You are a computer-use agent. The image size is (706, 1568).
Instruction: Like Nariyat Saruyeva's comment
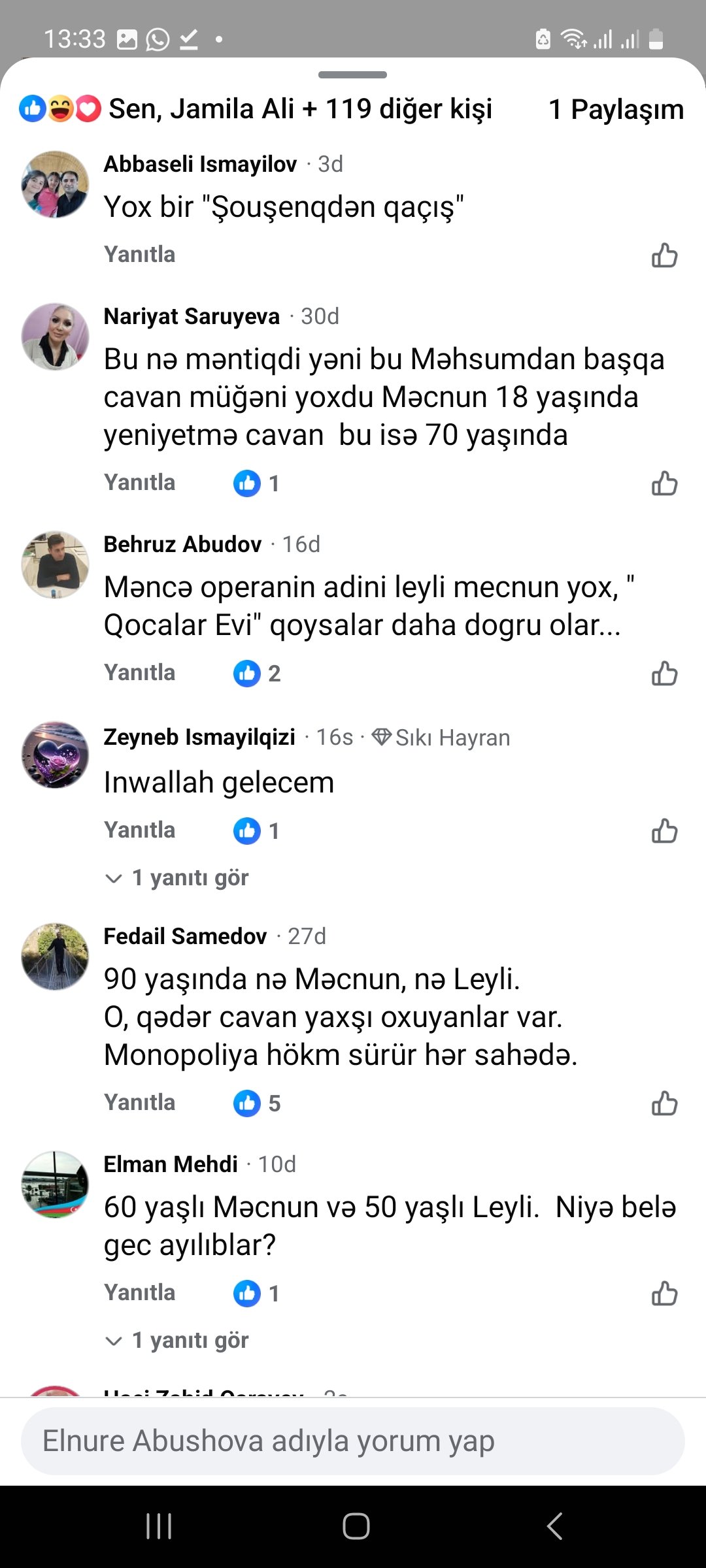(664, 483)
